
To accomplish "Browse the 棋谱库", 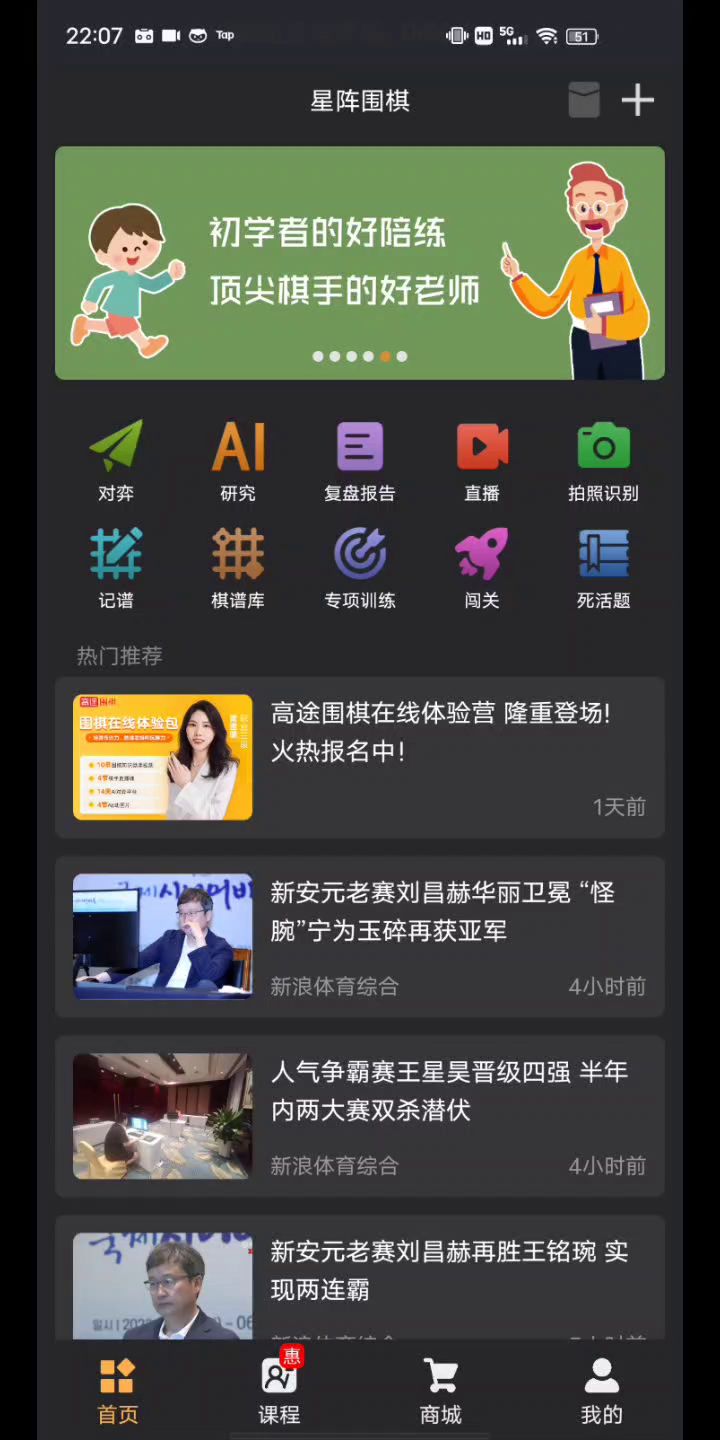I will pyautogui.click(x=238, y=567).
